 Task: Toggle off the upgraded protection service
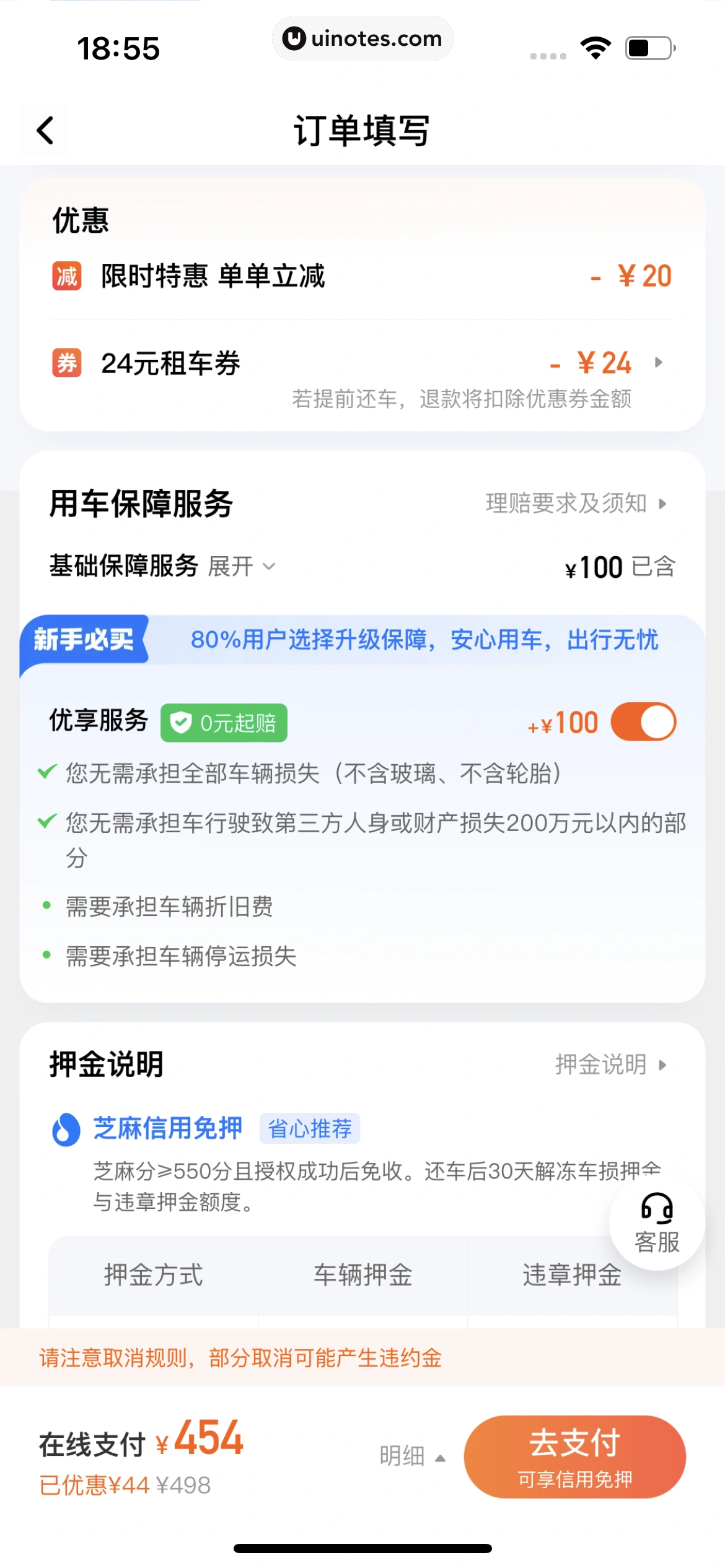pyautogui.click(x=643, y=721)
